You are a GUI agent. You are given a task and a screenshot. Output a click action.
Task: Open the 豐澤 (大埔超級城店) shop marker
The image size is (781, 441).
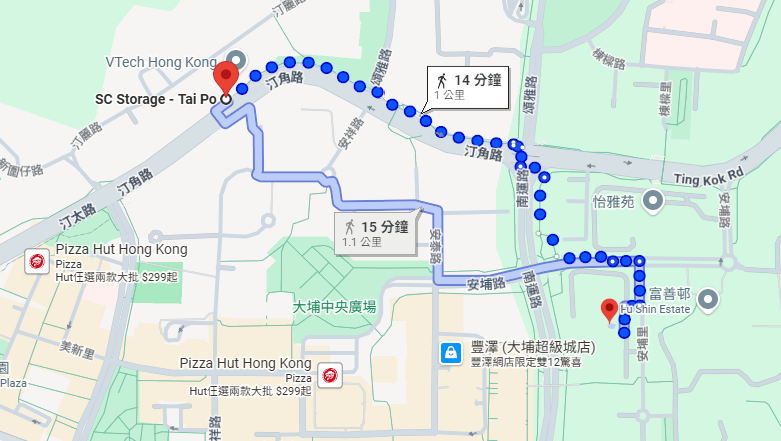click(x=451, y=353)
